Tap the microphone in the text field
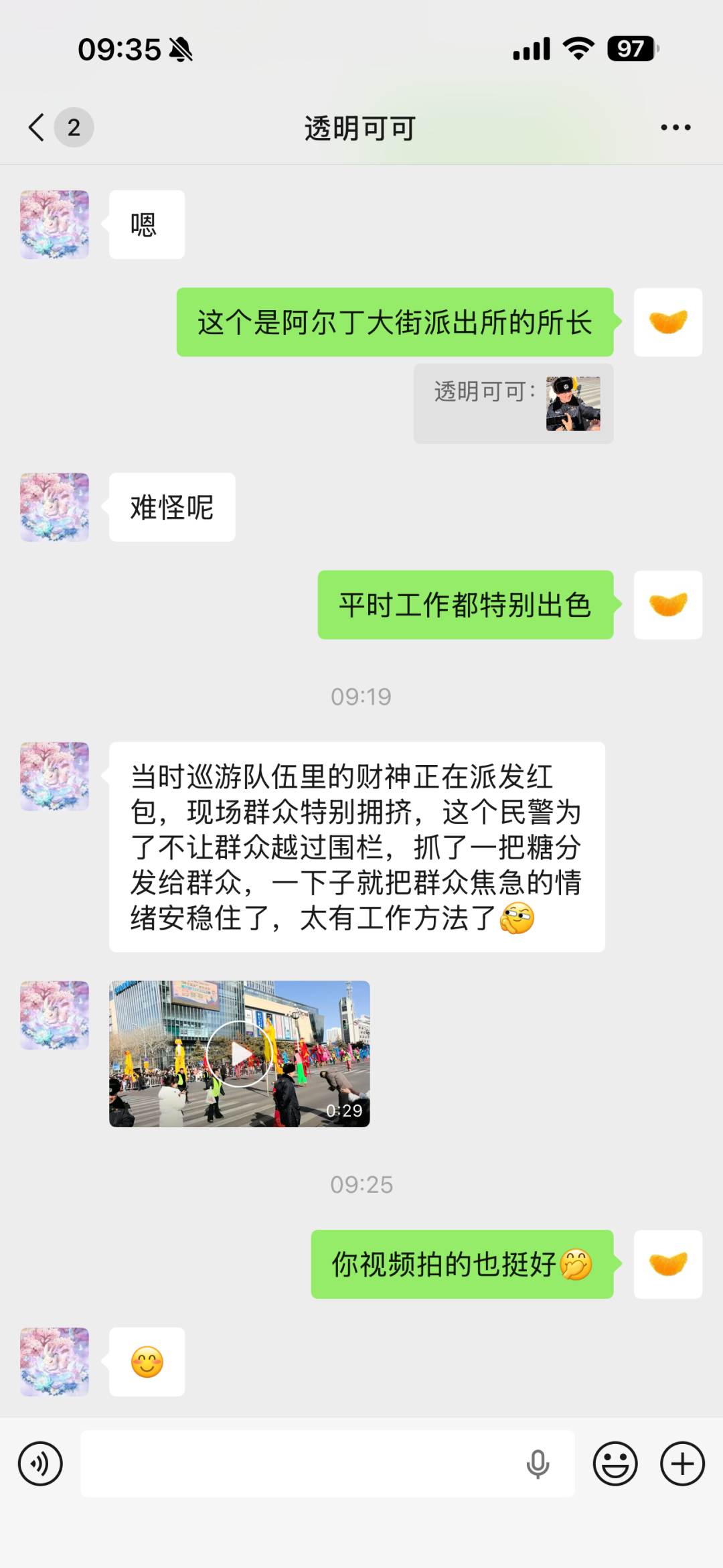This screenshot has height=1568, width=723. pos(538,1464)
